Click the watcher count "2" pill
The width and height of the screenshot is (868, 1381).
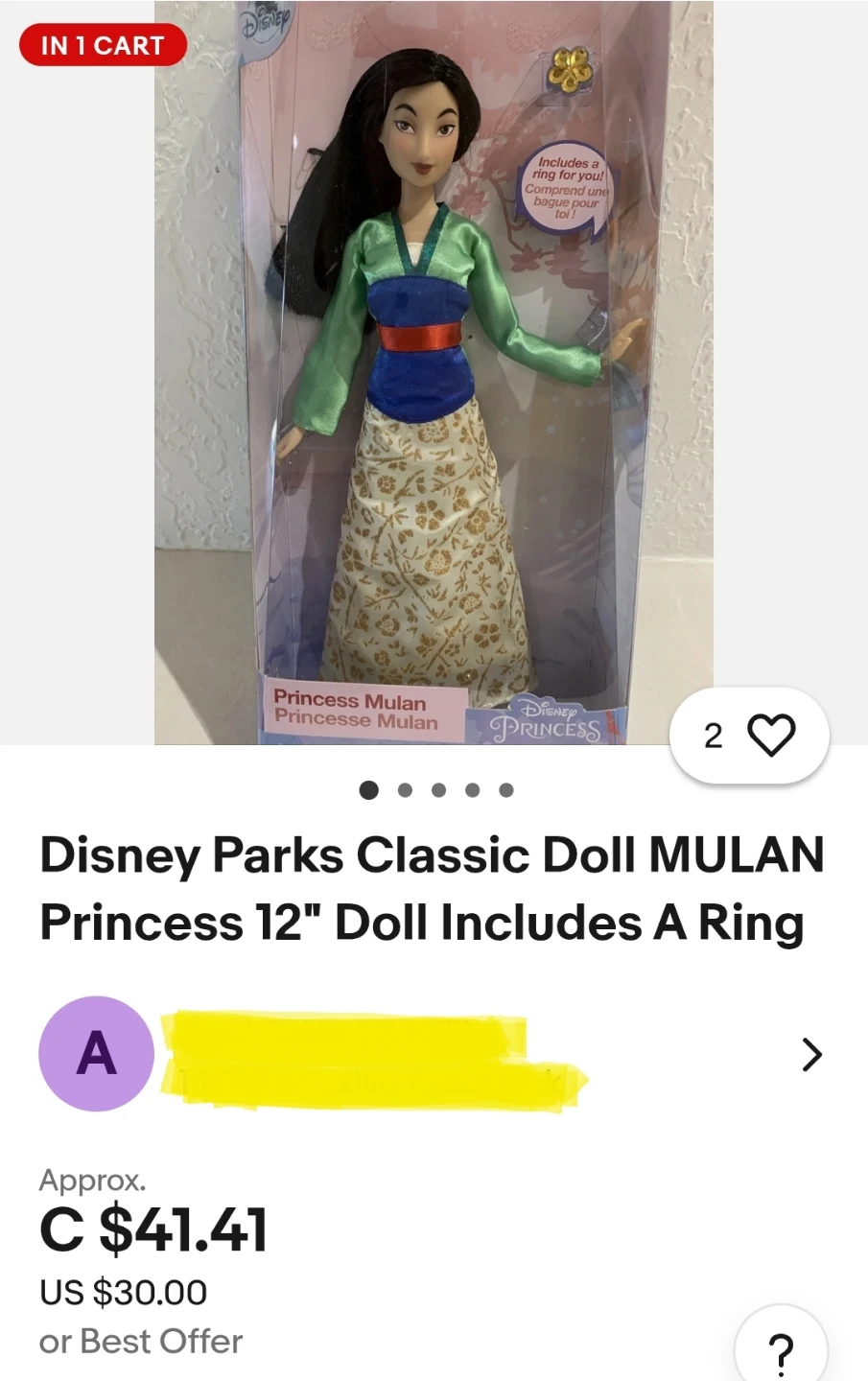714,734
